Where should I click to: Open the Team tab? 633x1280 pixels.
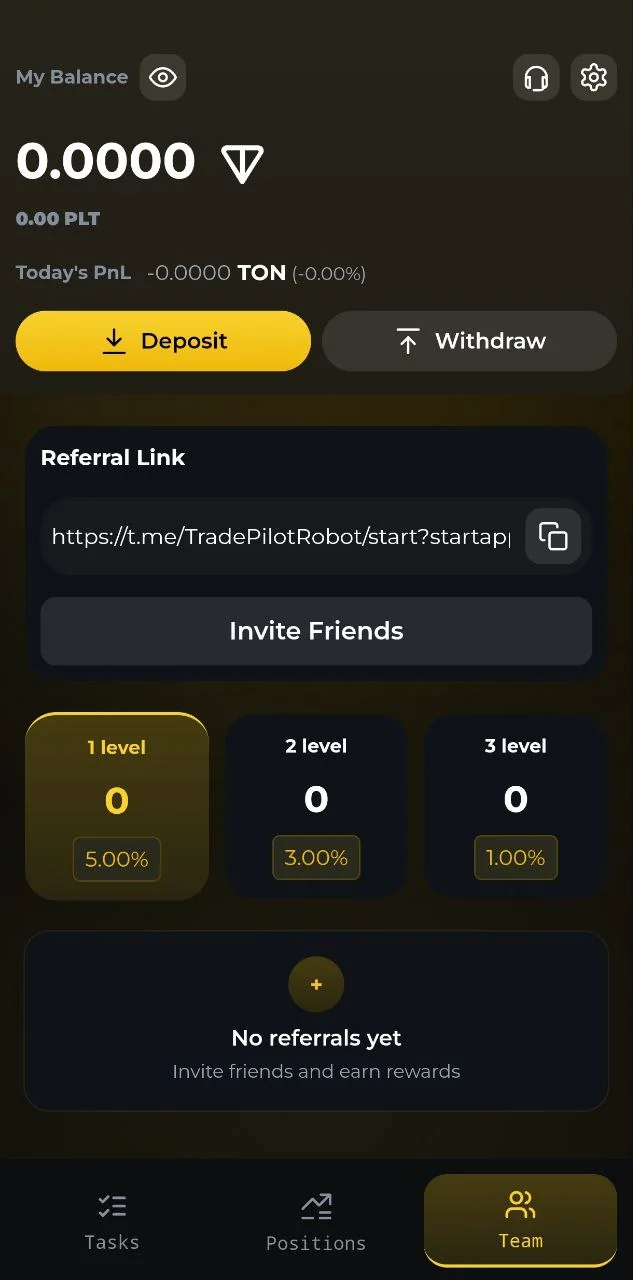pos(520,1220)
